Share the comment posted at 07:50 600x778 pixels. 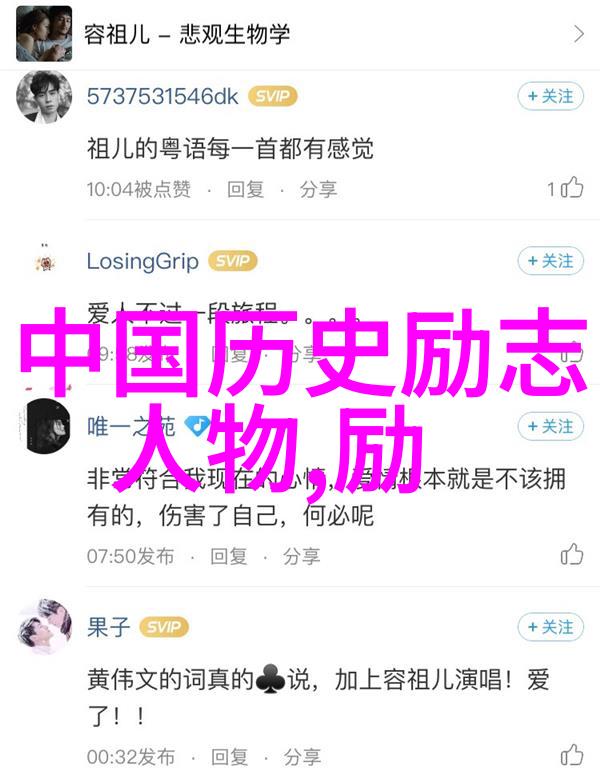(x=302, y=555)
